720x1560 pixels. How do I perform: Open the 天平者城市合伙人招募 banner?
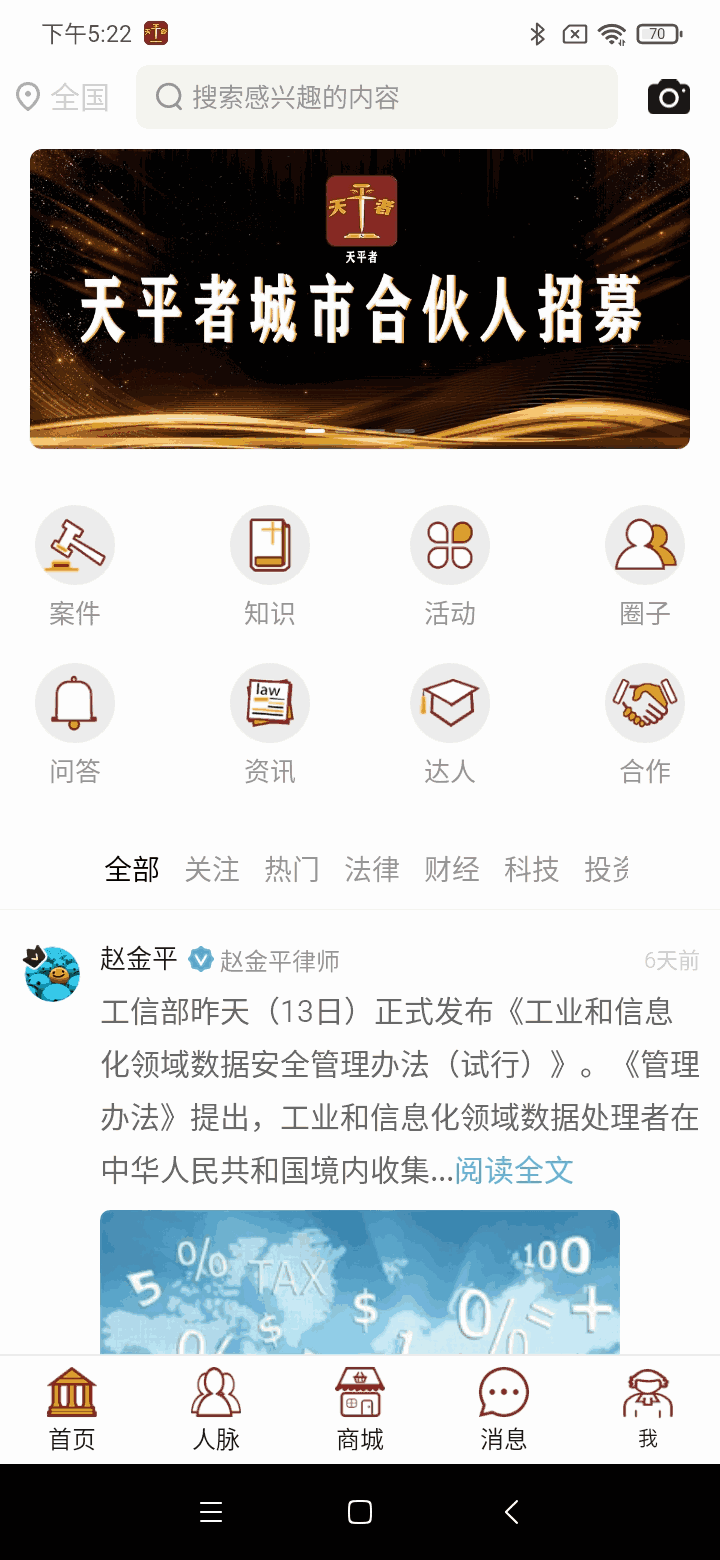point(360,298)
